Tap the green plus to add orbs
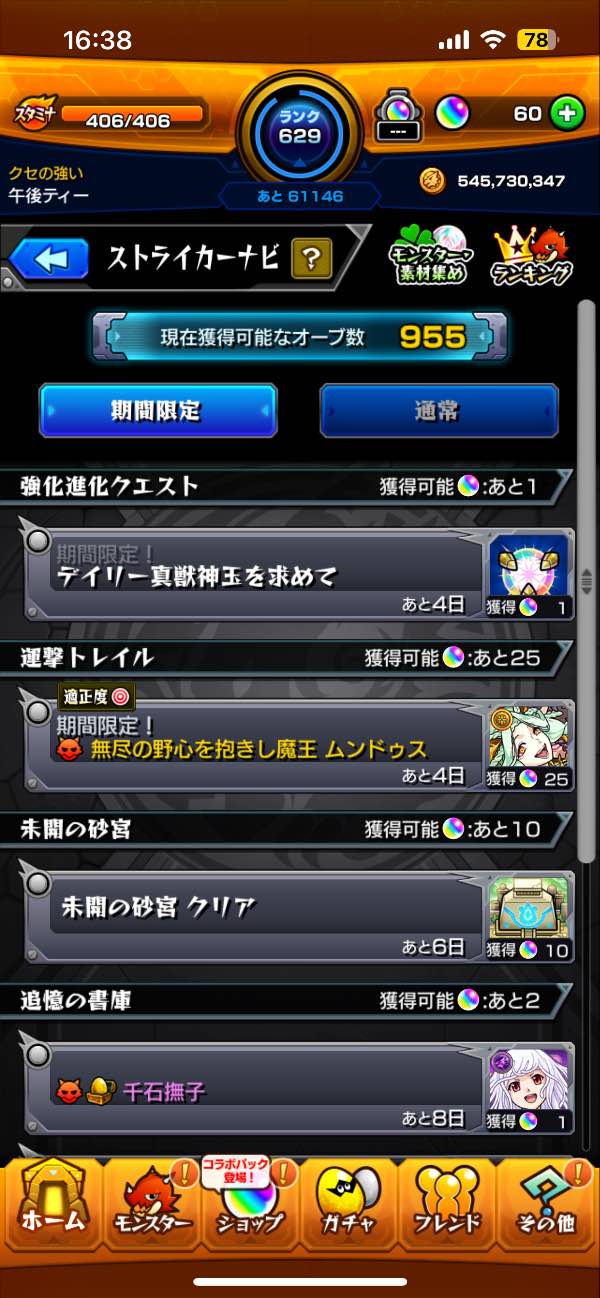The width and height of the screenshot is (600, 1298). point(567,113)
